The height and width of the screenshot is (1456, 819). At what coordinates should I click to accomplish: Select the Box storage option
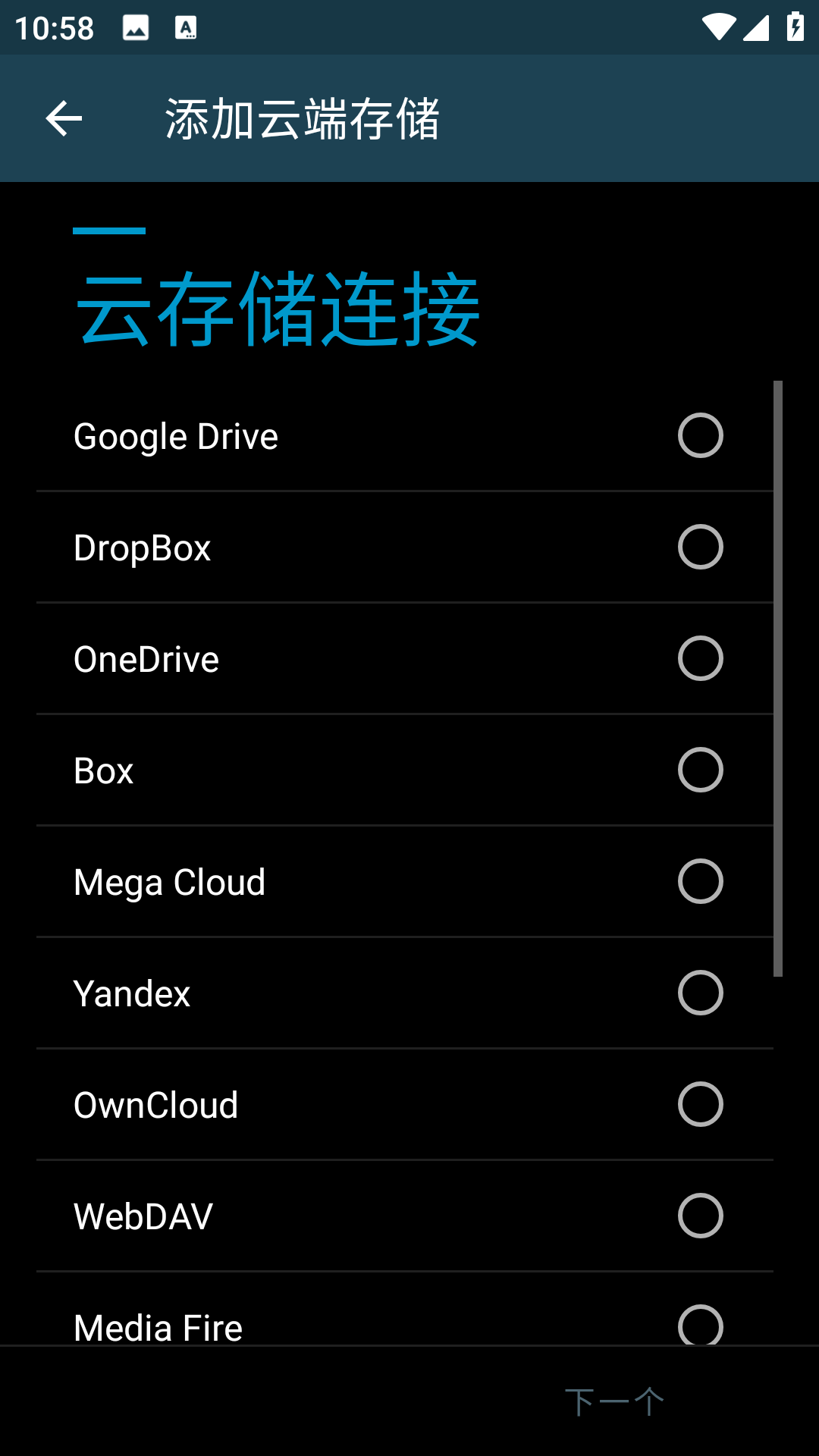(x=699, y=770)
